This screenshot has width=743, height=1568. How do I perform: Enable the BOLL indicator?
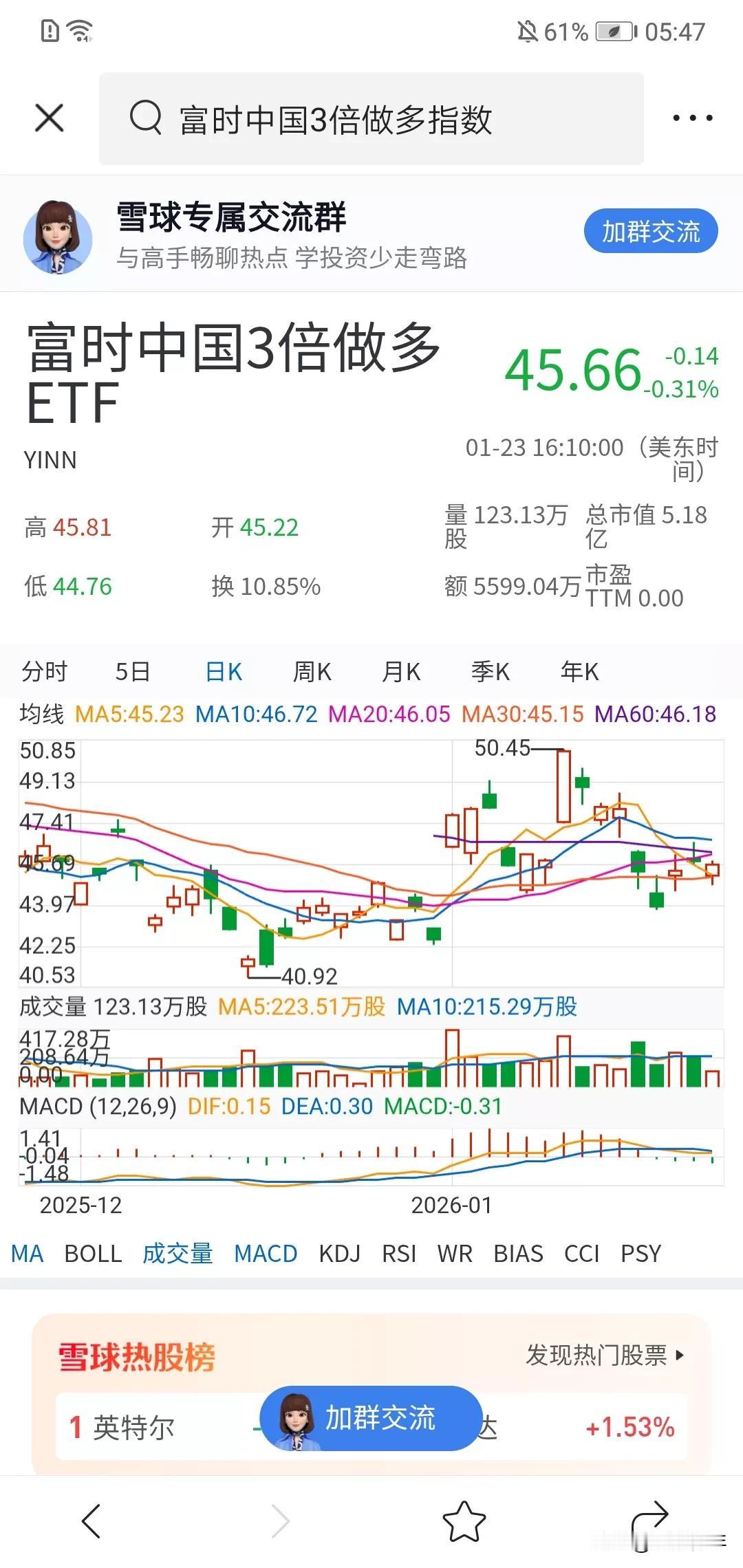pyautogui.click(x=93, y=1253)
